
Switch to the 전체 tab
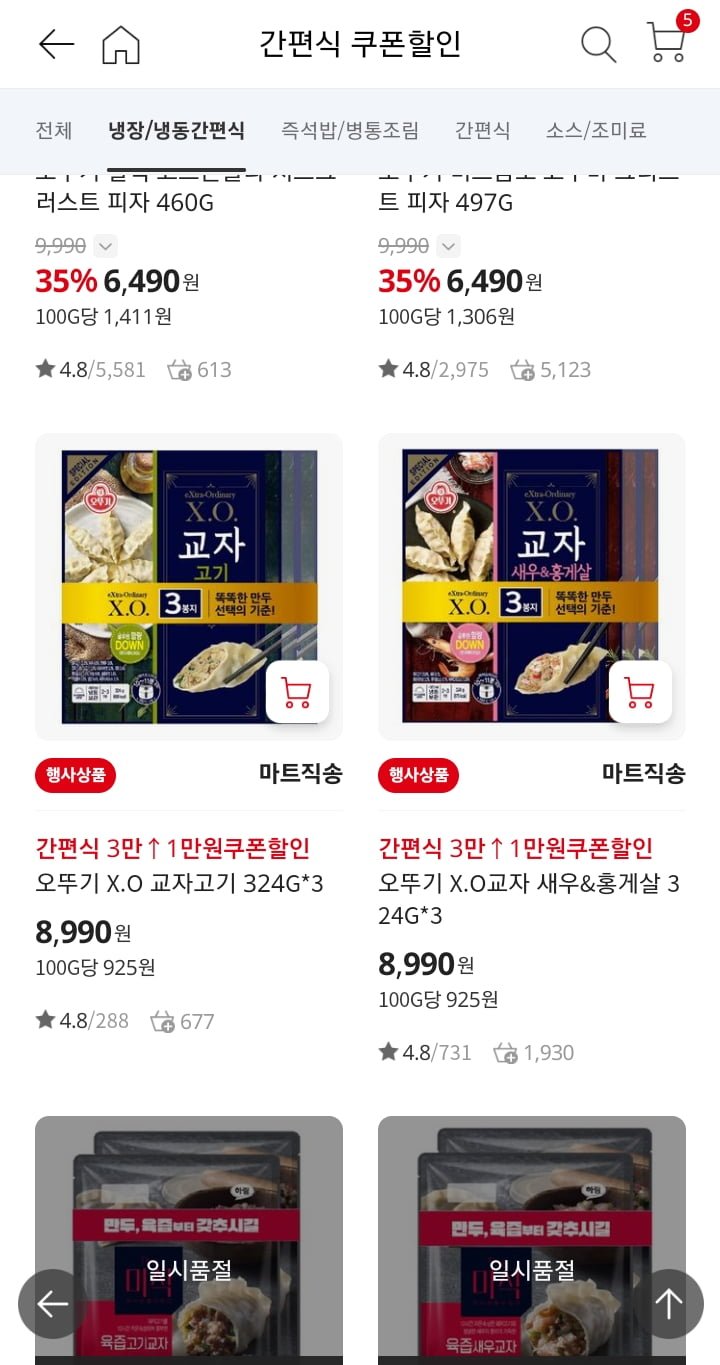tap(54, 130)
